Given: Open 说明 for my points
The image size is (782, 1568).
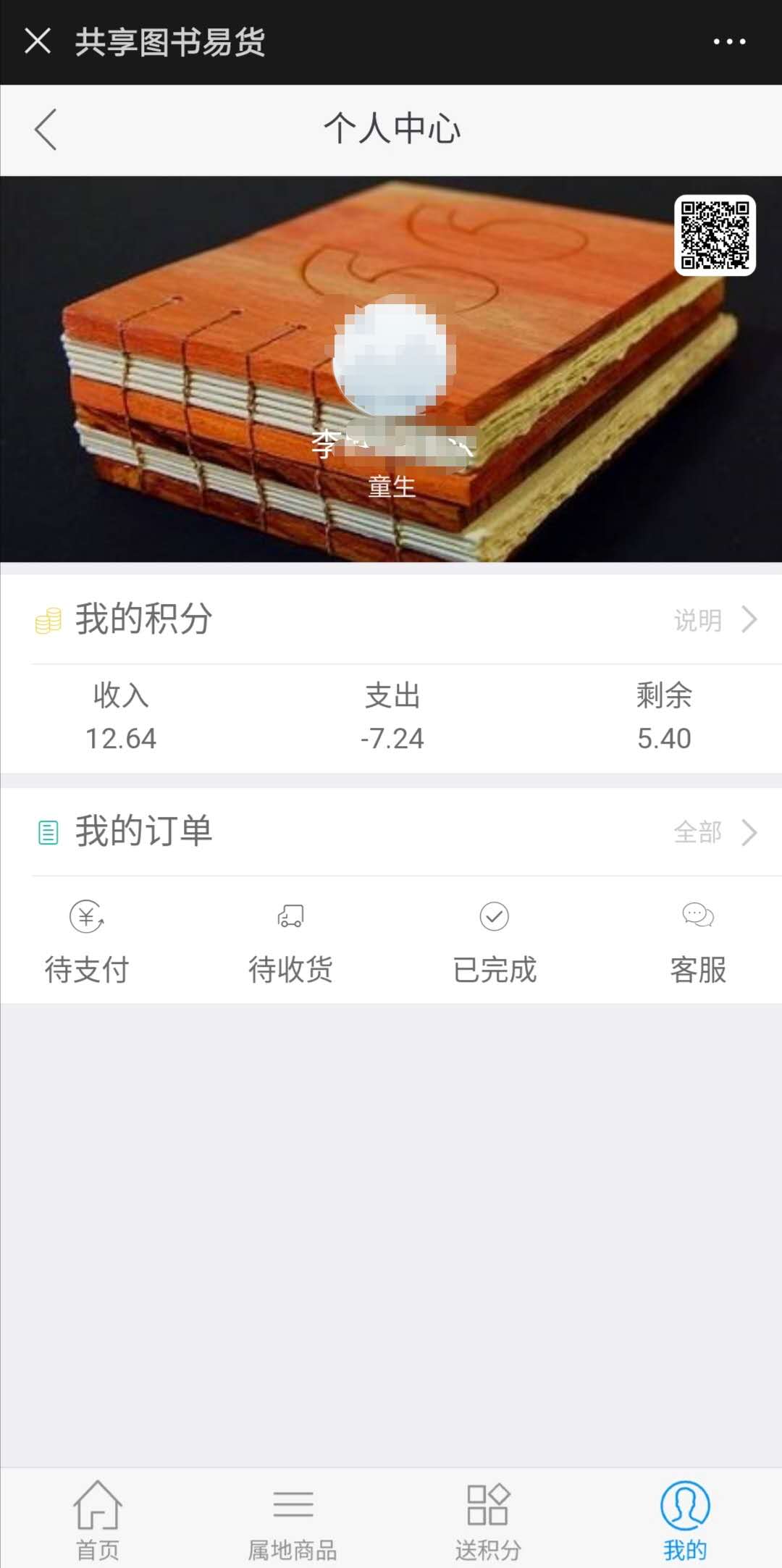Looking at the screenshot, I should [x=715, y=620].
